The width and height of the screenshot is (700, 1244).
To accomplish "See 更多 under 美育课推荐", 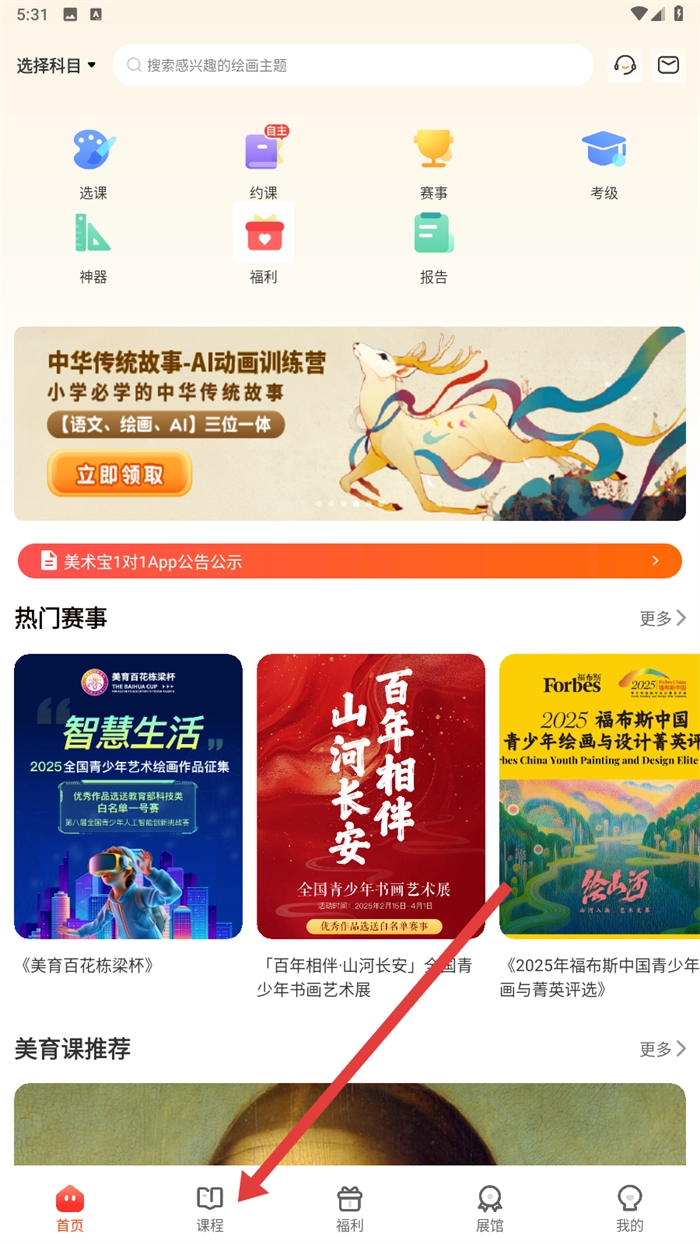I will pos(663,1048).
